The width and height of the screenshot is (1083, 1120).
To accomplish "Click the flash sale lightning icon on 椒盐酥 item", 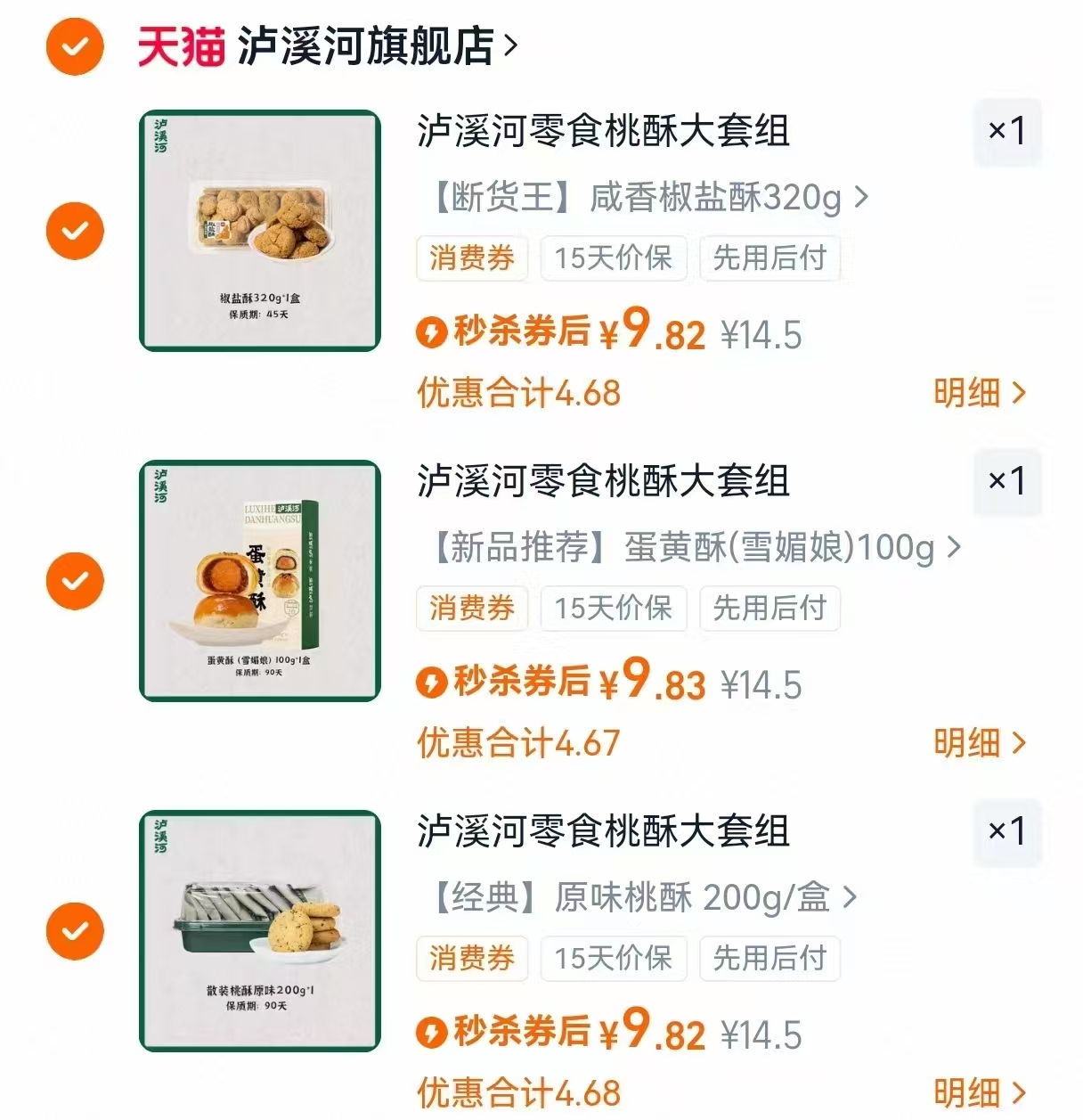I will (x=433, y=331).
